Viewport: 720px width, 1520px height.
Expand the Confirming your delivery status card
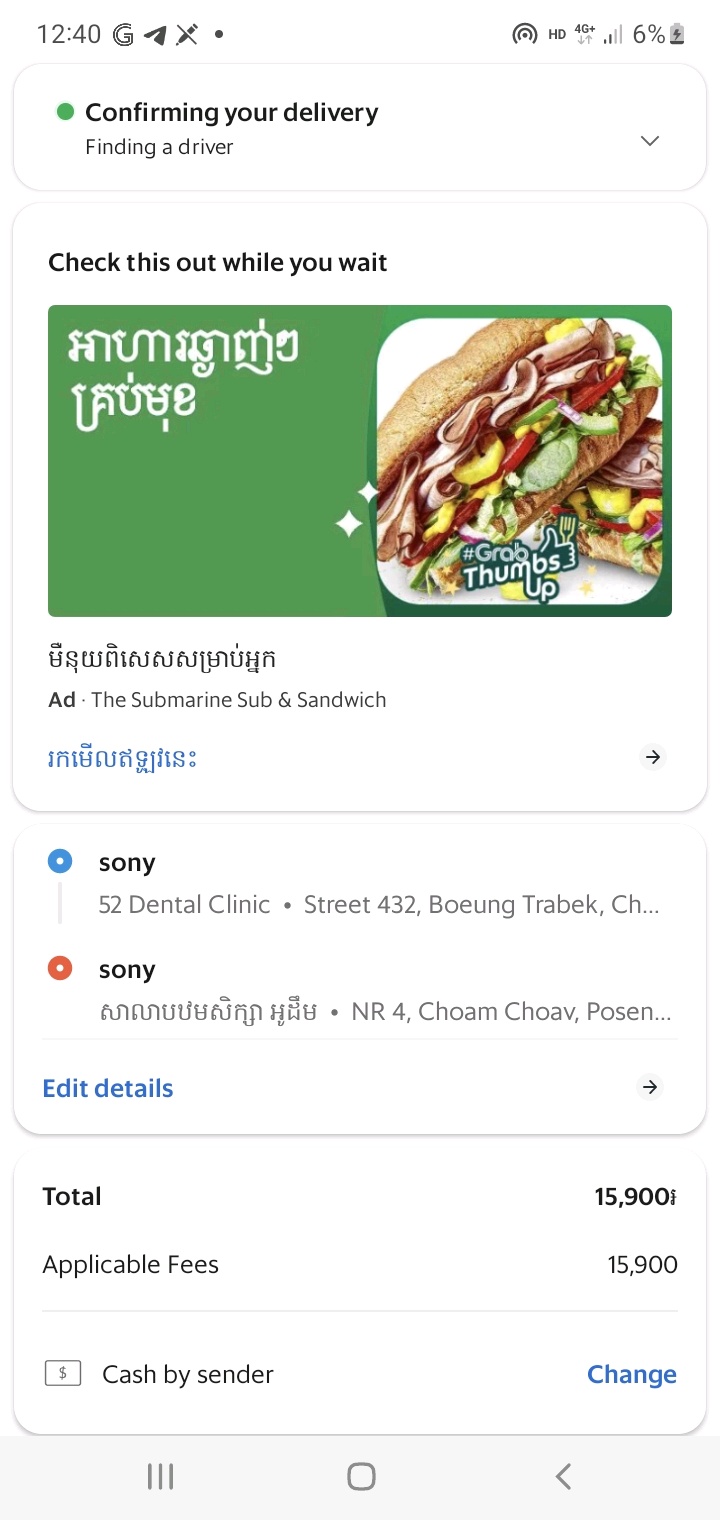pyautogui.click(x=650, y=141)
